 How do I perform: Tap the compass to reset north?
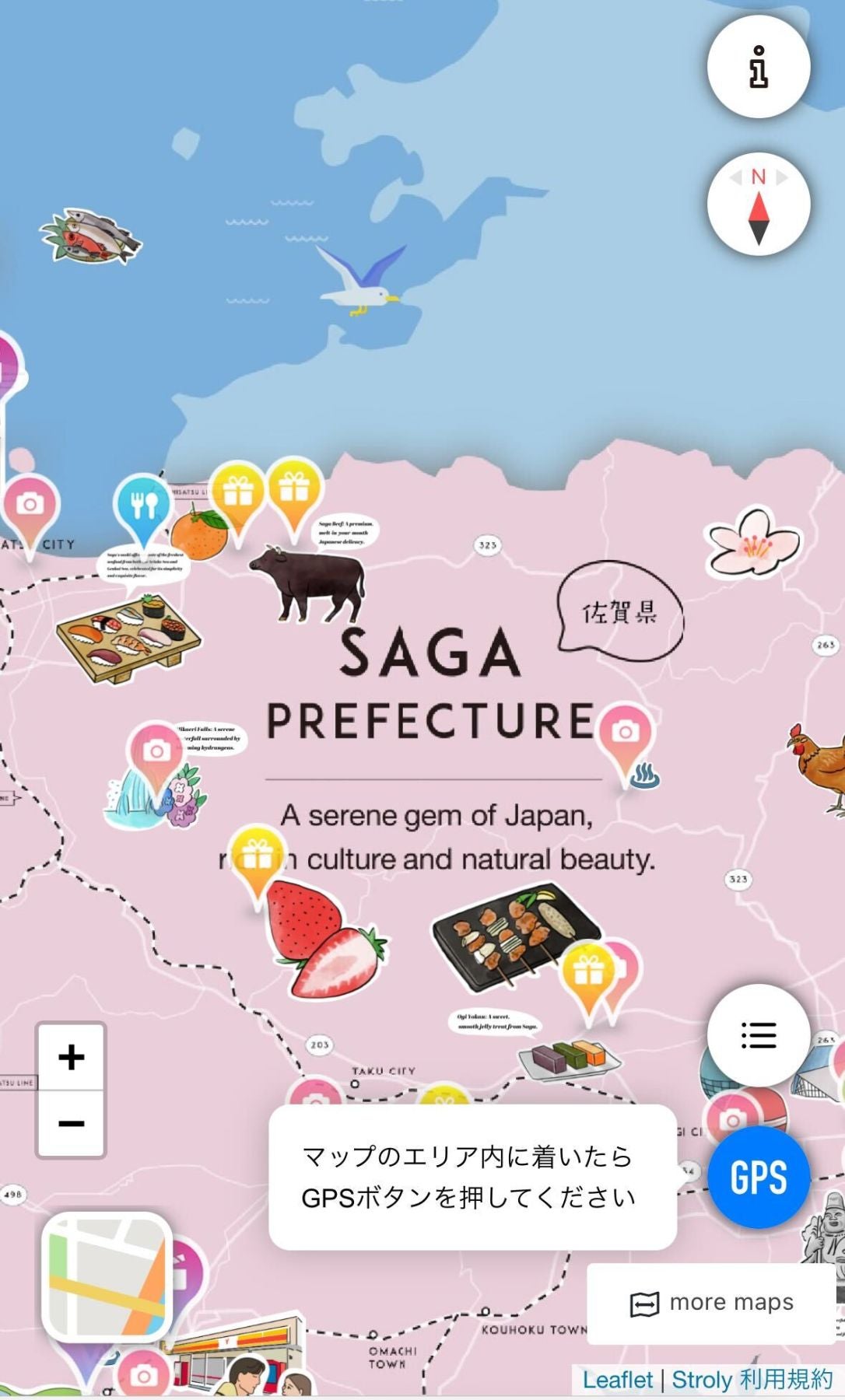click(x=758, y=205)
